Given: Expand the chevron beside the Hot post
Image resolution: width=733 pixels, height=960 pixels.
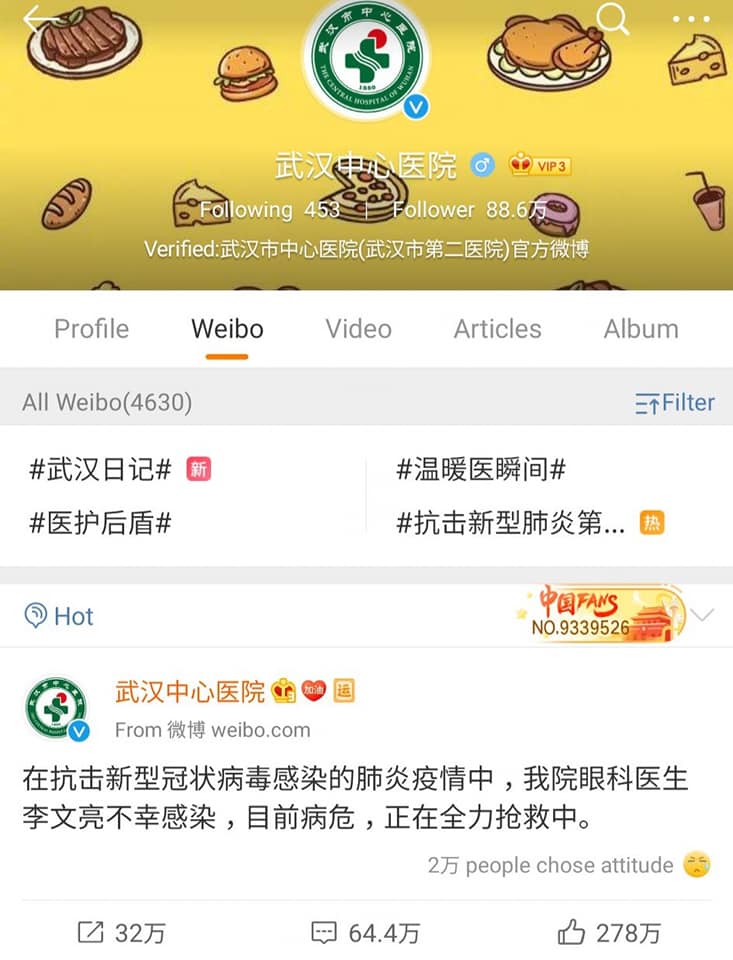Looking at the screenshot, I should tap(703, 615).
